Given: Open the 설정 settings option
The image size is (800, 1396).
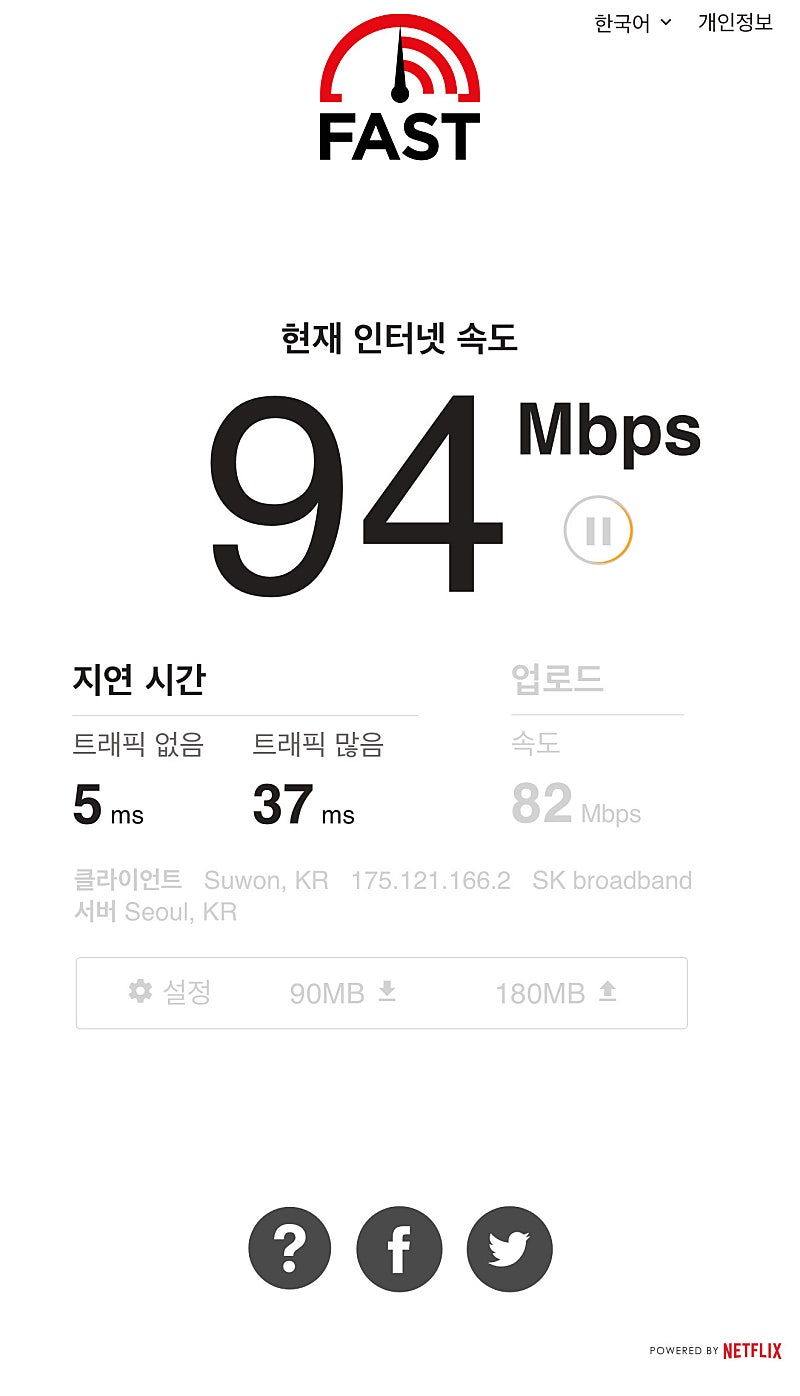Looking at the screenshot, I should (x=170, y=992).
